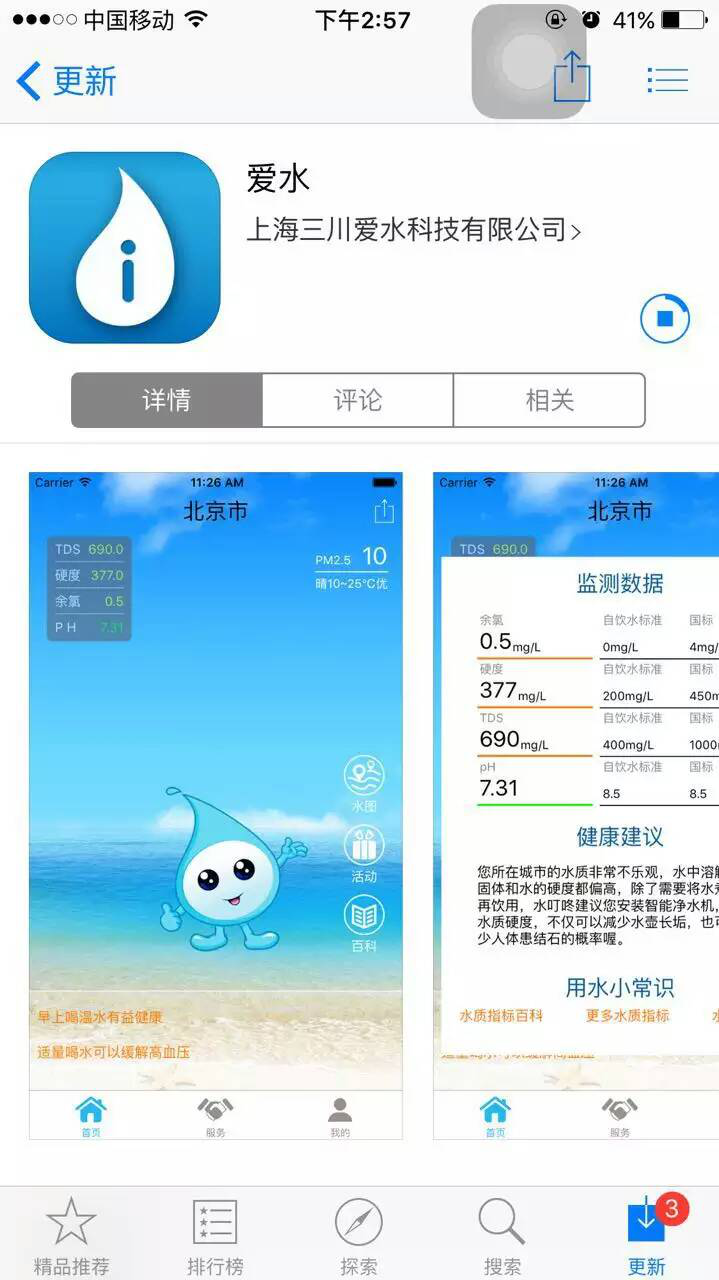The height and width of the screenshot is (1280, 719).
Task: Open the 搜索 search tab
Action: click(x=502, y=1236)
